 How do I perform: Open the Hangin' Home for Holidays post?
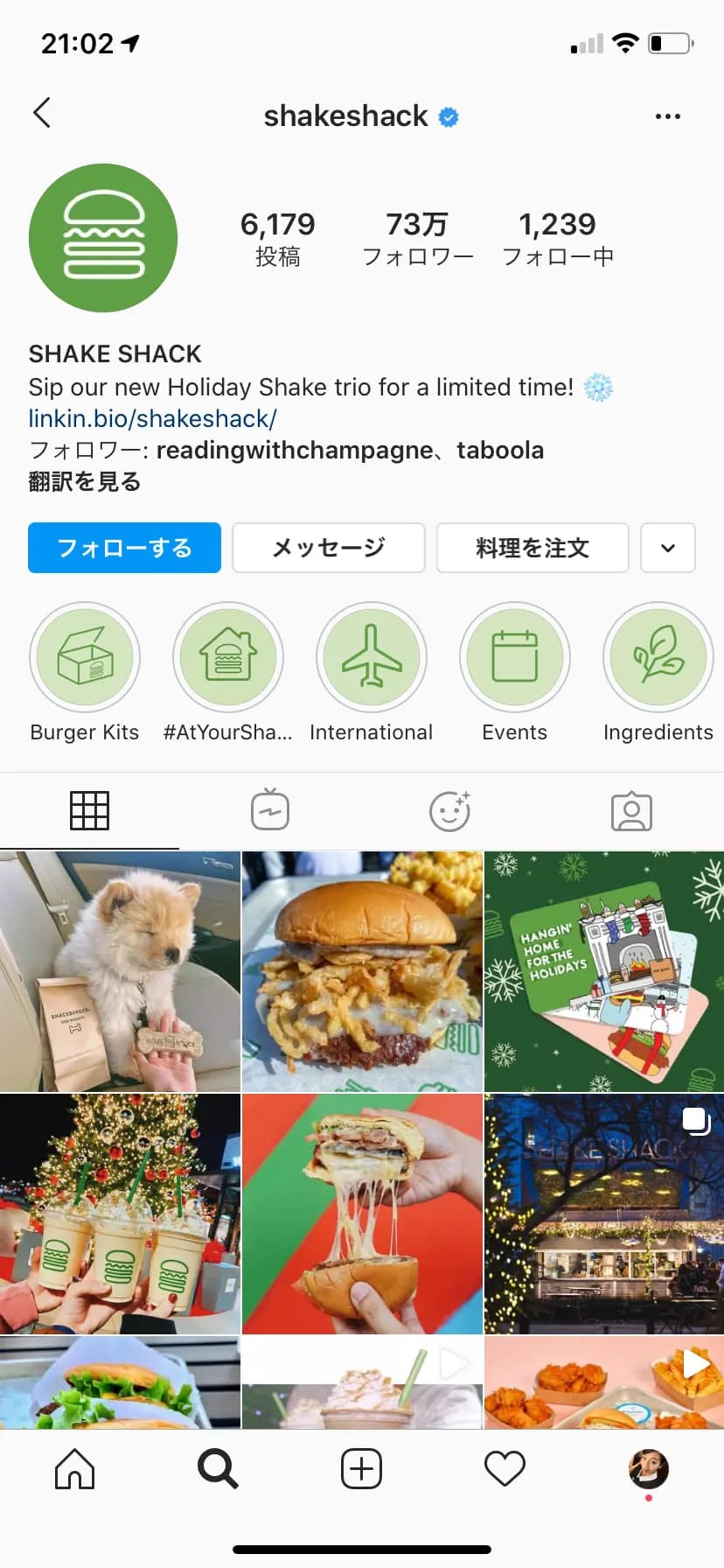(x=603, y=971)
